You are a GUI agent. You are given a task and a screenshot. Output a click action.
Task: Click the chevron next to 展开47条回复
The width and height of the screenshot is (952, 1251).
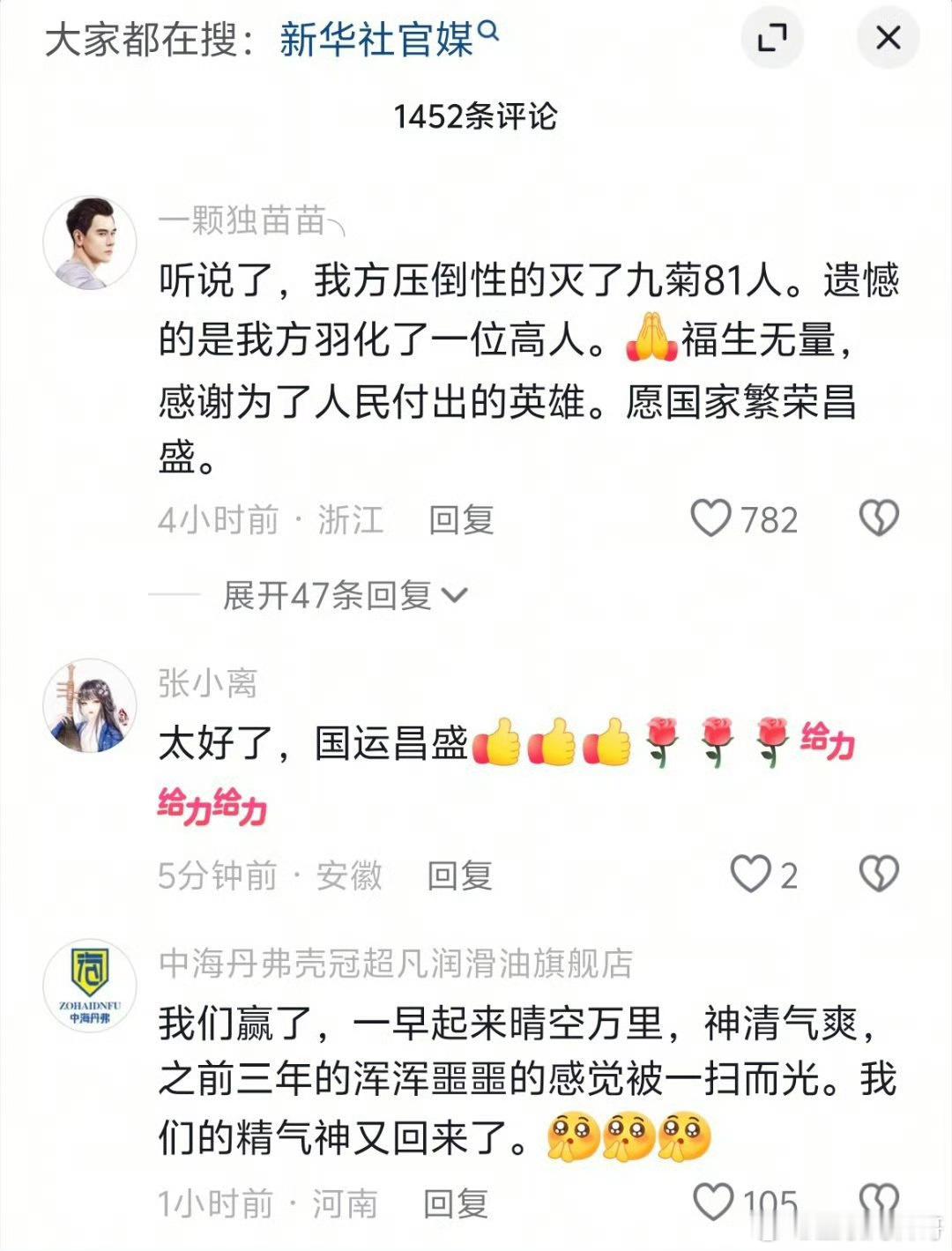point(456,598)
